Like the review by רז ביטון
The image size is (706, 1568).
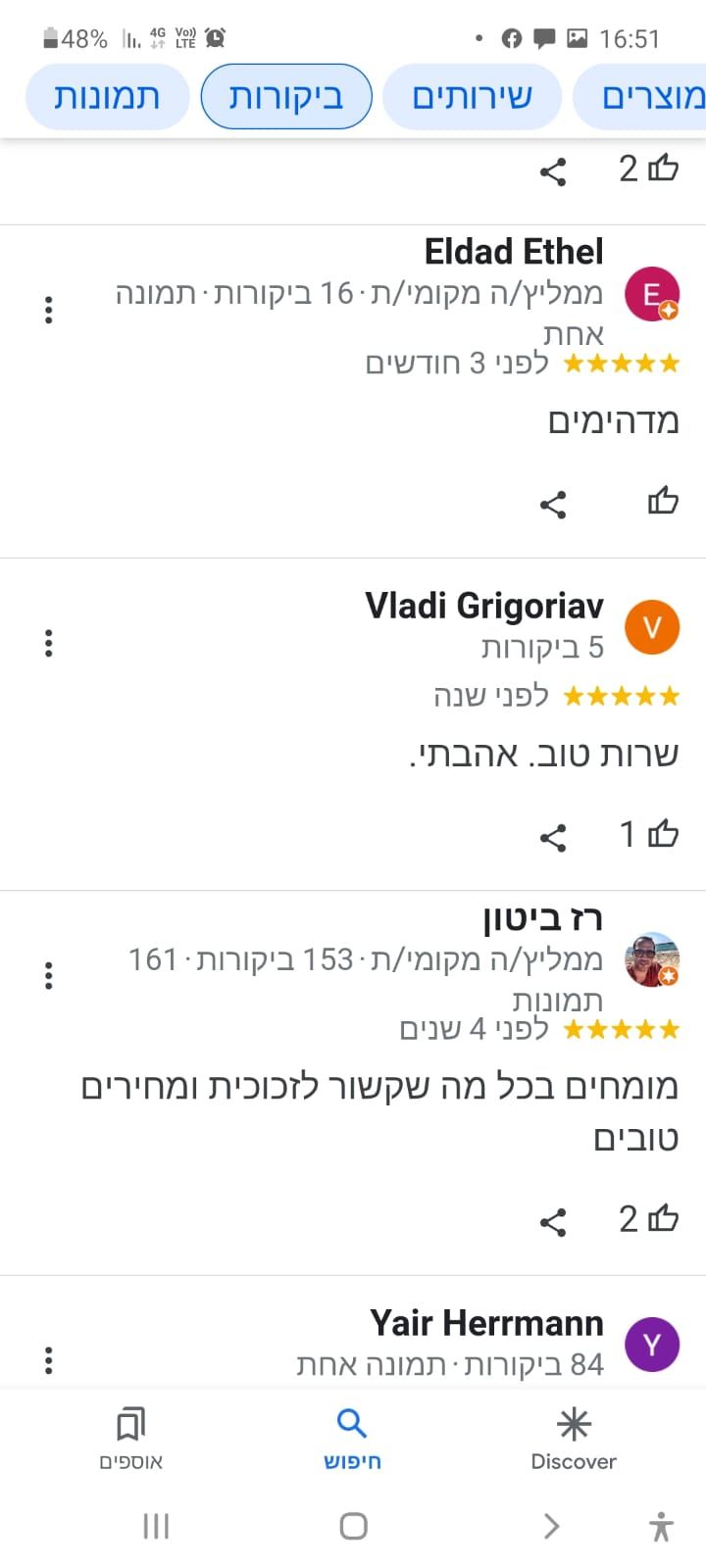pyautogui.click(x=663, y=1218)
